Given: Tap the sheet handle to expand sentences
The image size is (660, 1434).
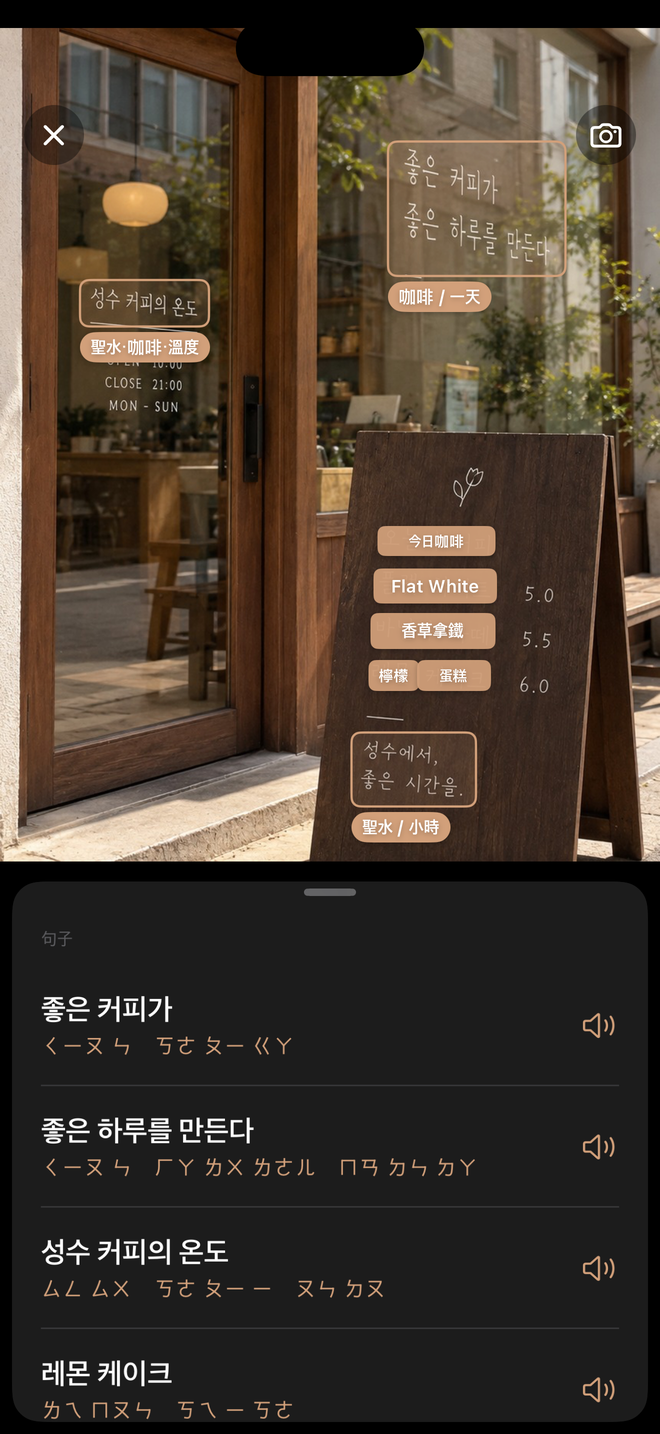Looking at the screenshot, I should point(330,892).
